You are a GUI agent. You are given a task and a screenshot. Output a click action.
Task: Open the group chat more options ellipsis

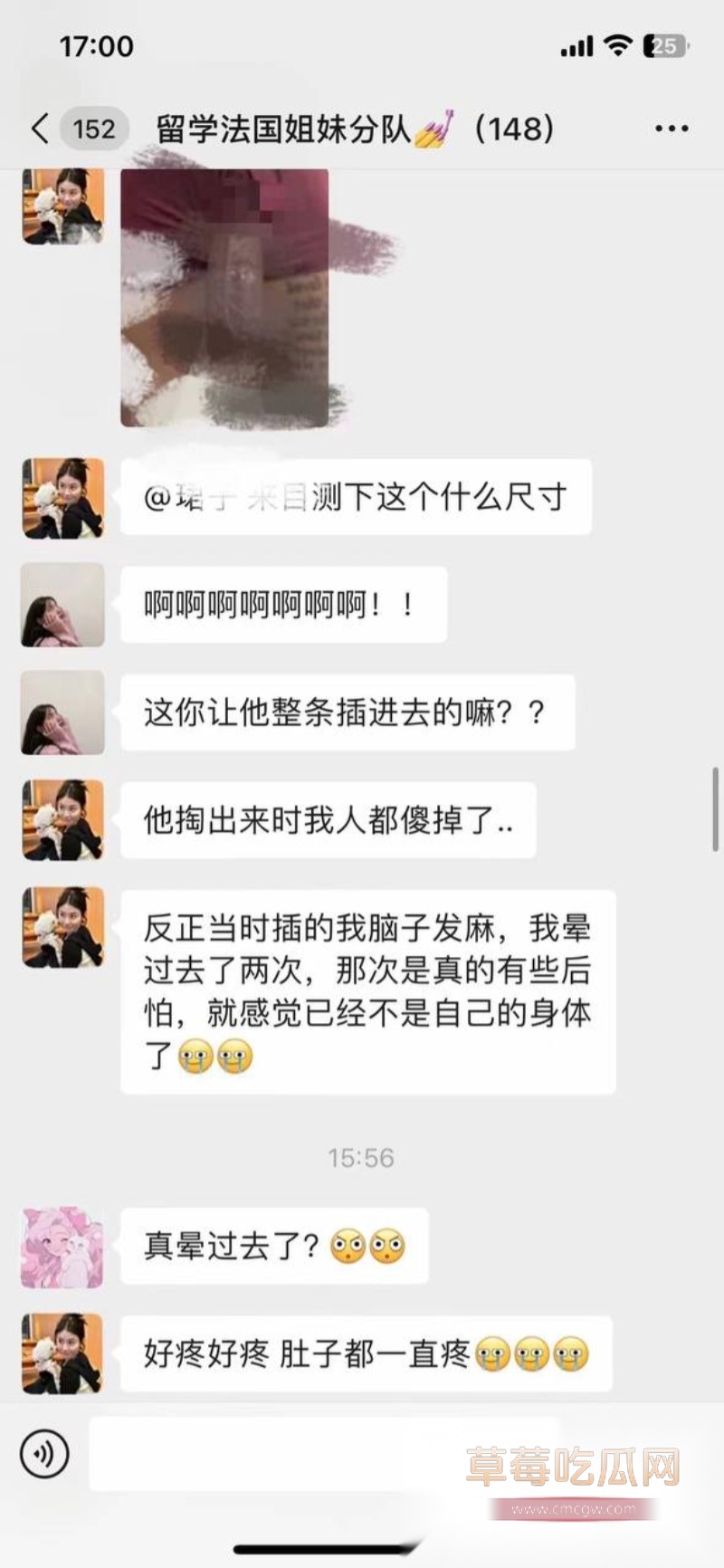(x=670, y=128)
